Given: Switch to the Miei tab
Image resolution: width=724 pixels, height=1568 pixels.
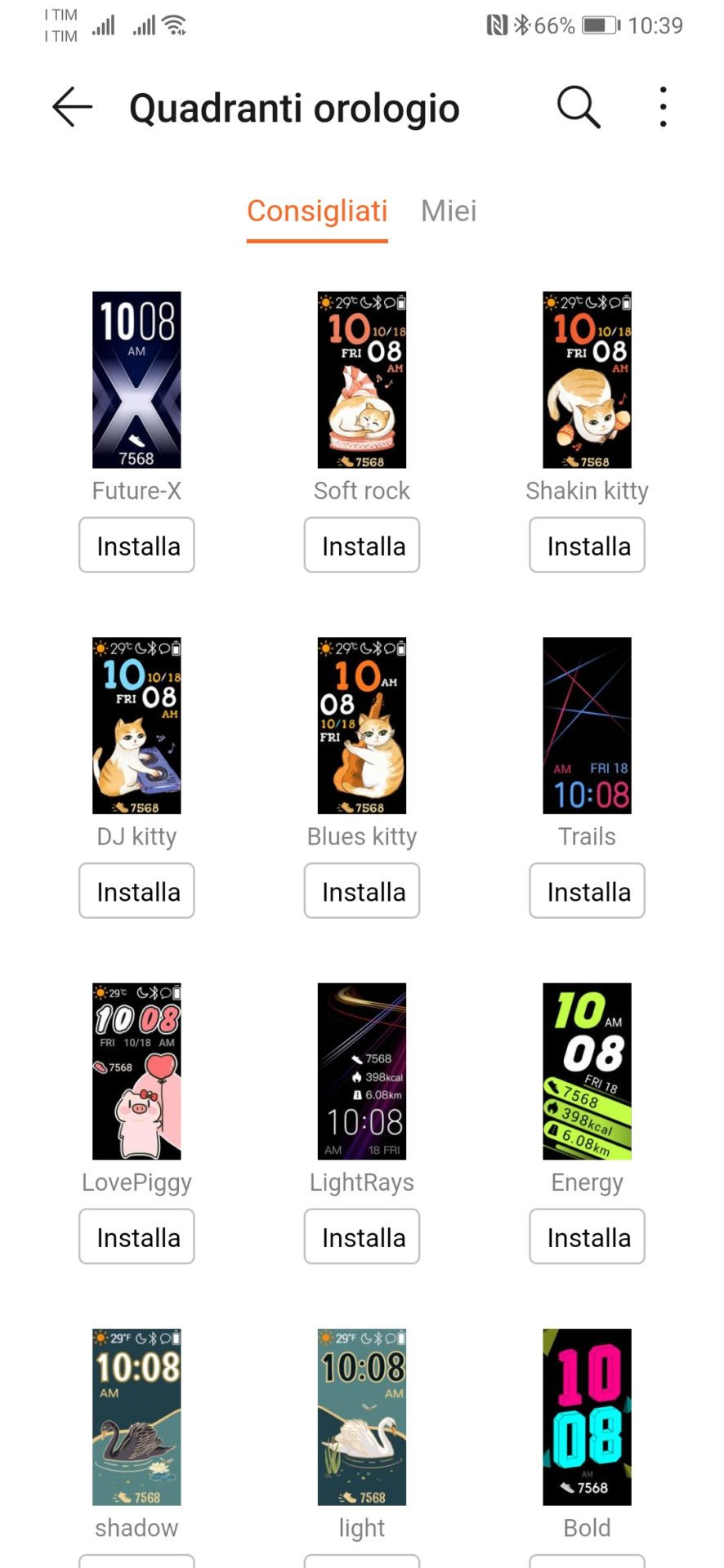Looking at the screenshot, I should 448,212.
